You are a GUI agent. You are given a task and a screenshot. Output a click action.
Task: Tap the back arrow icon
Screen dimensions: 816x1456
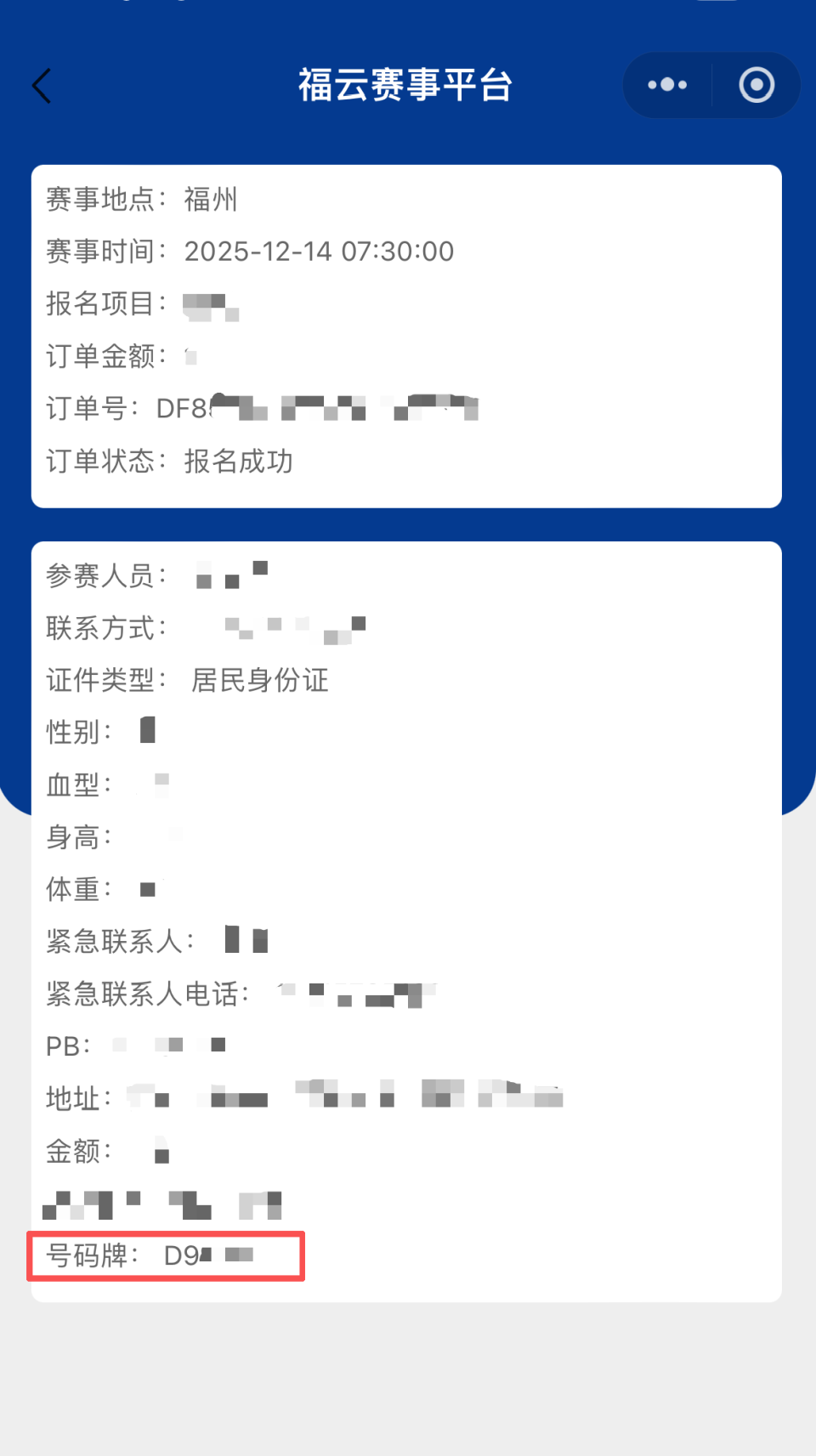click(42, 85)
